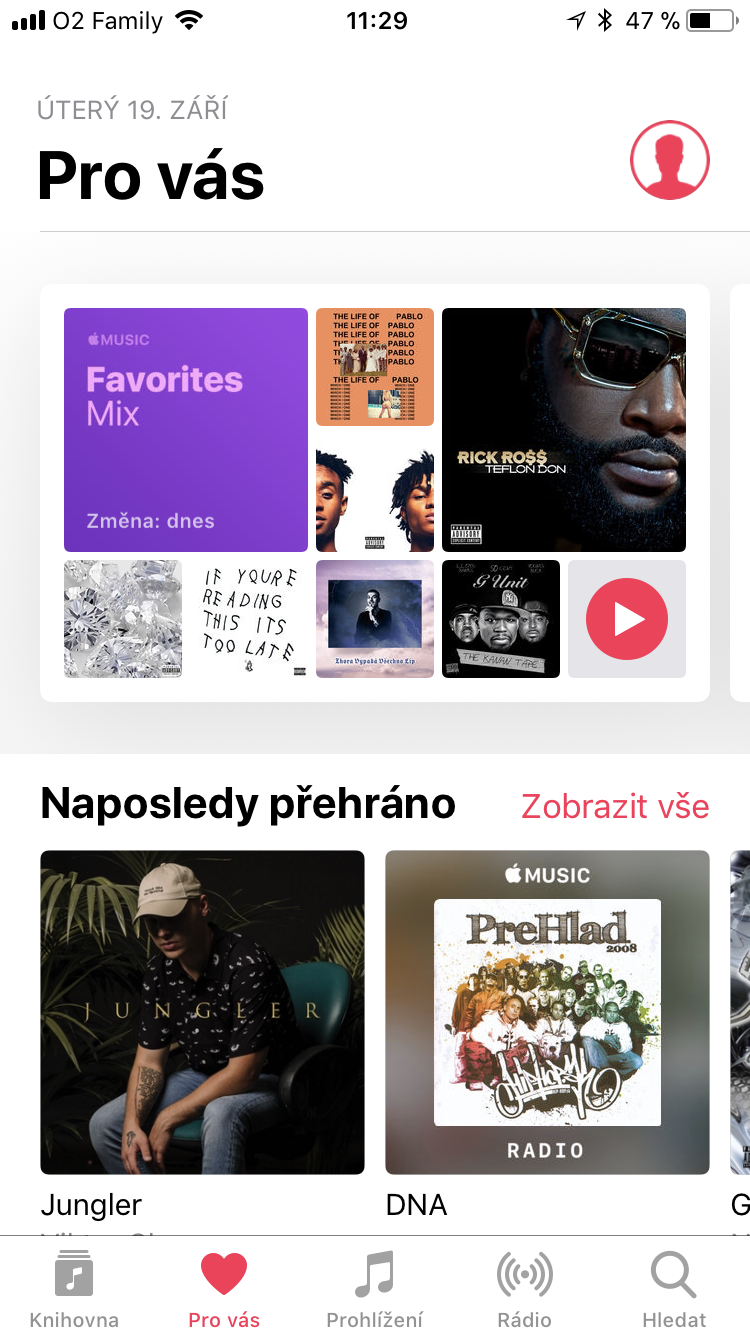
Task: Select the Pro vás tab
Action: pyautogui.click(x=224, y=1288)
